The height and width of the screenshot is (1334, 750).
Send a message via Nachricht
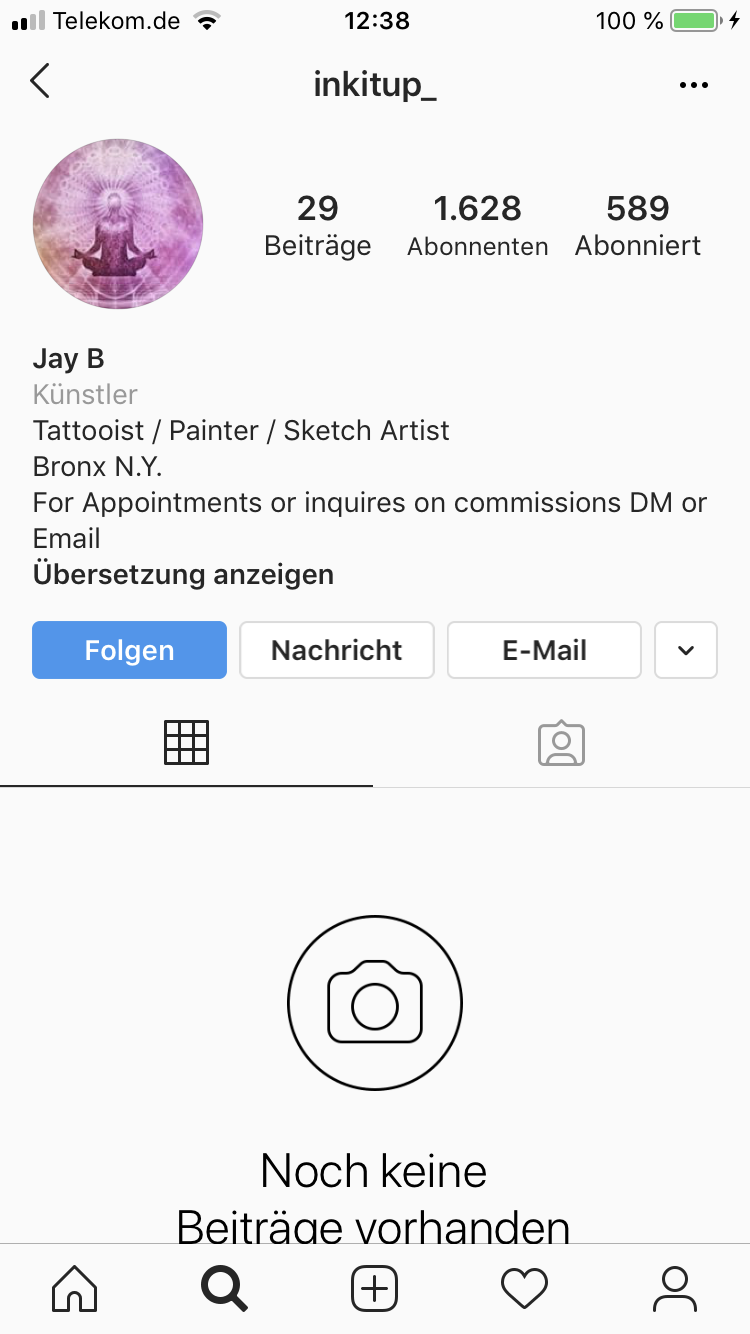[337, 650]
